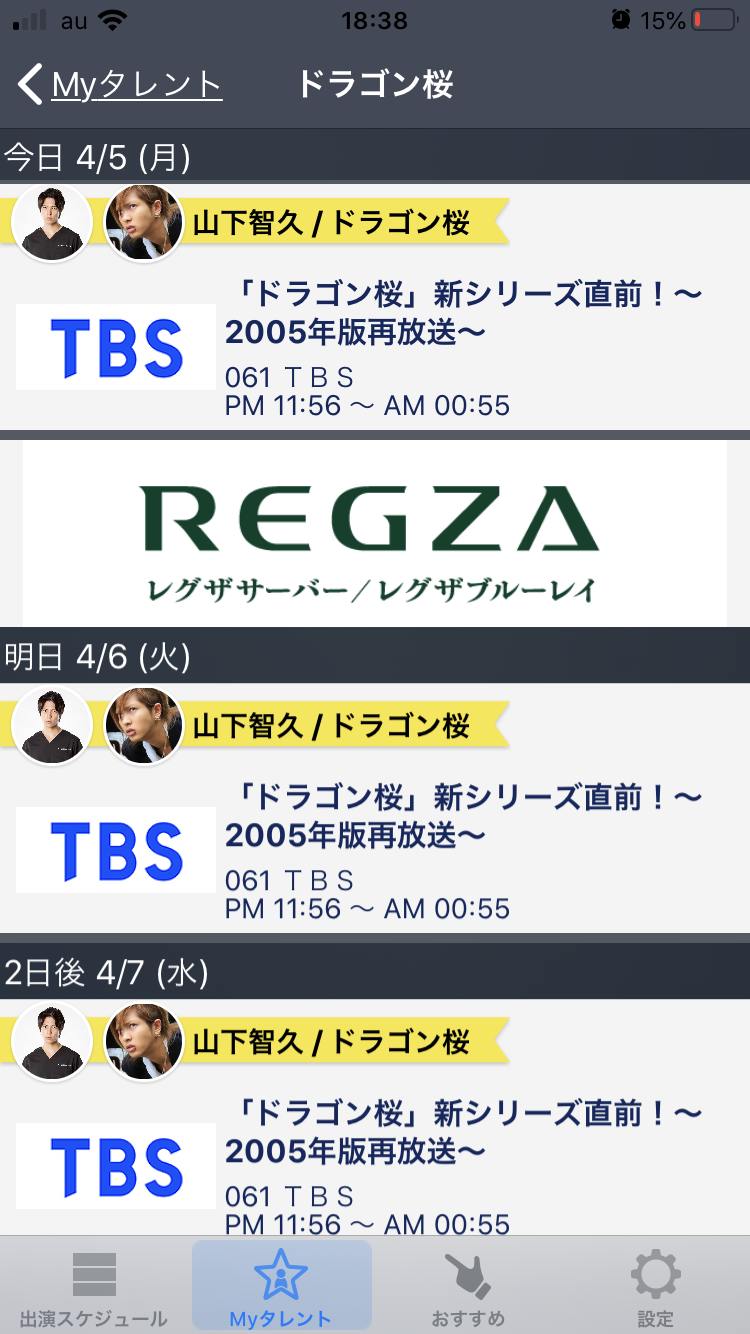Go back to the Myタレント list
Image resolution: width=750 pixels, height=1334 pixels.
(120, 85)
